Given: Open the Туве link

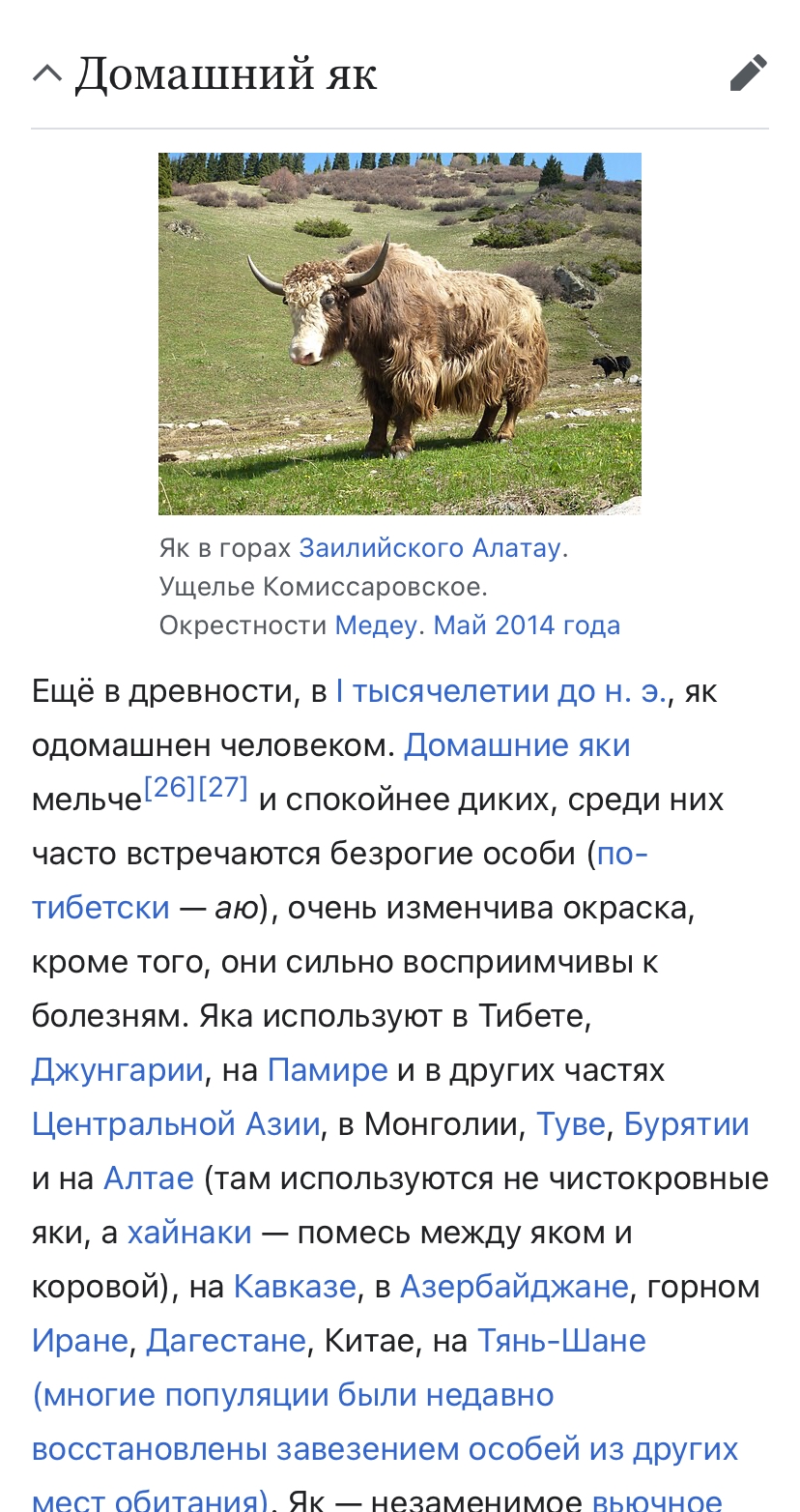Looking at the screenshot, I should [571, 1125].
